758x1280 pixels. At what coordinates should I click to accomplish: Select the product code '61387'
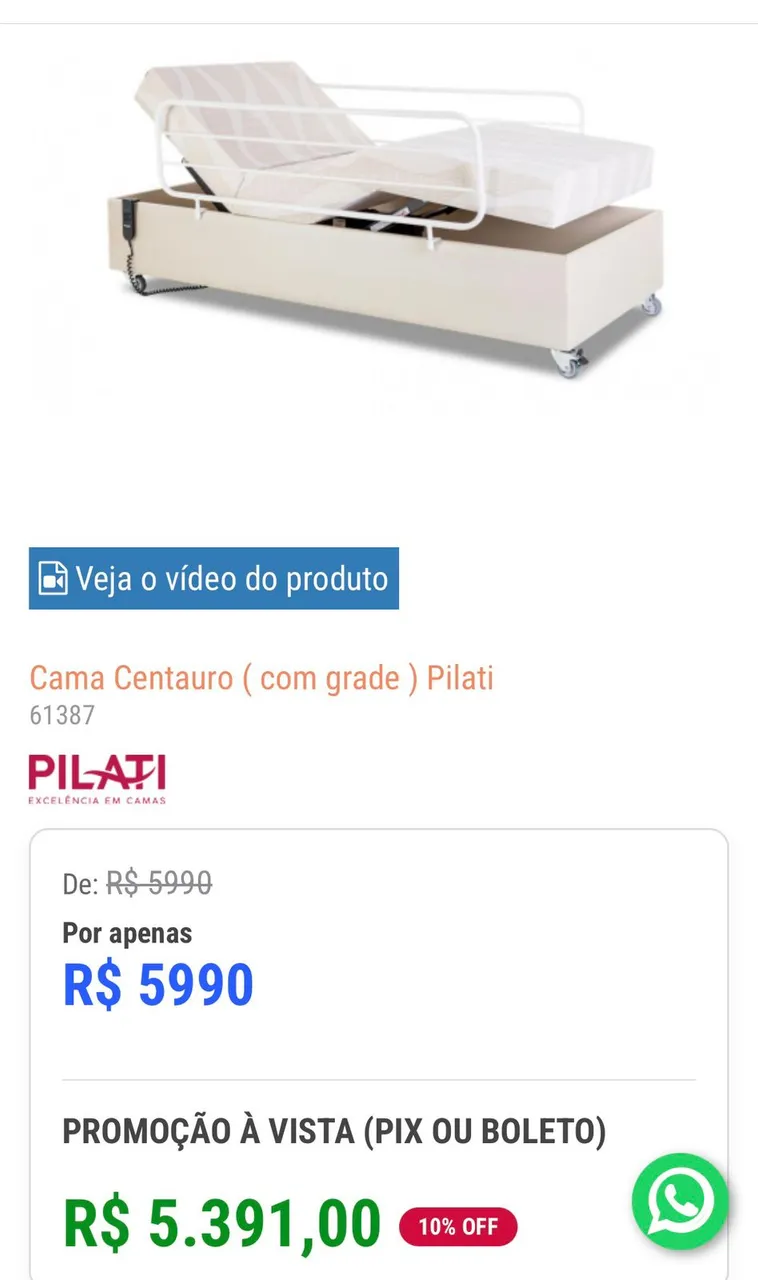click(x=62, y=716)
